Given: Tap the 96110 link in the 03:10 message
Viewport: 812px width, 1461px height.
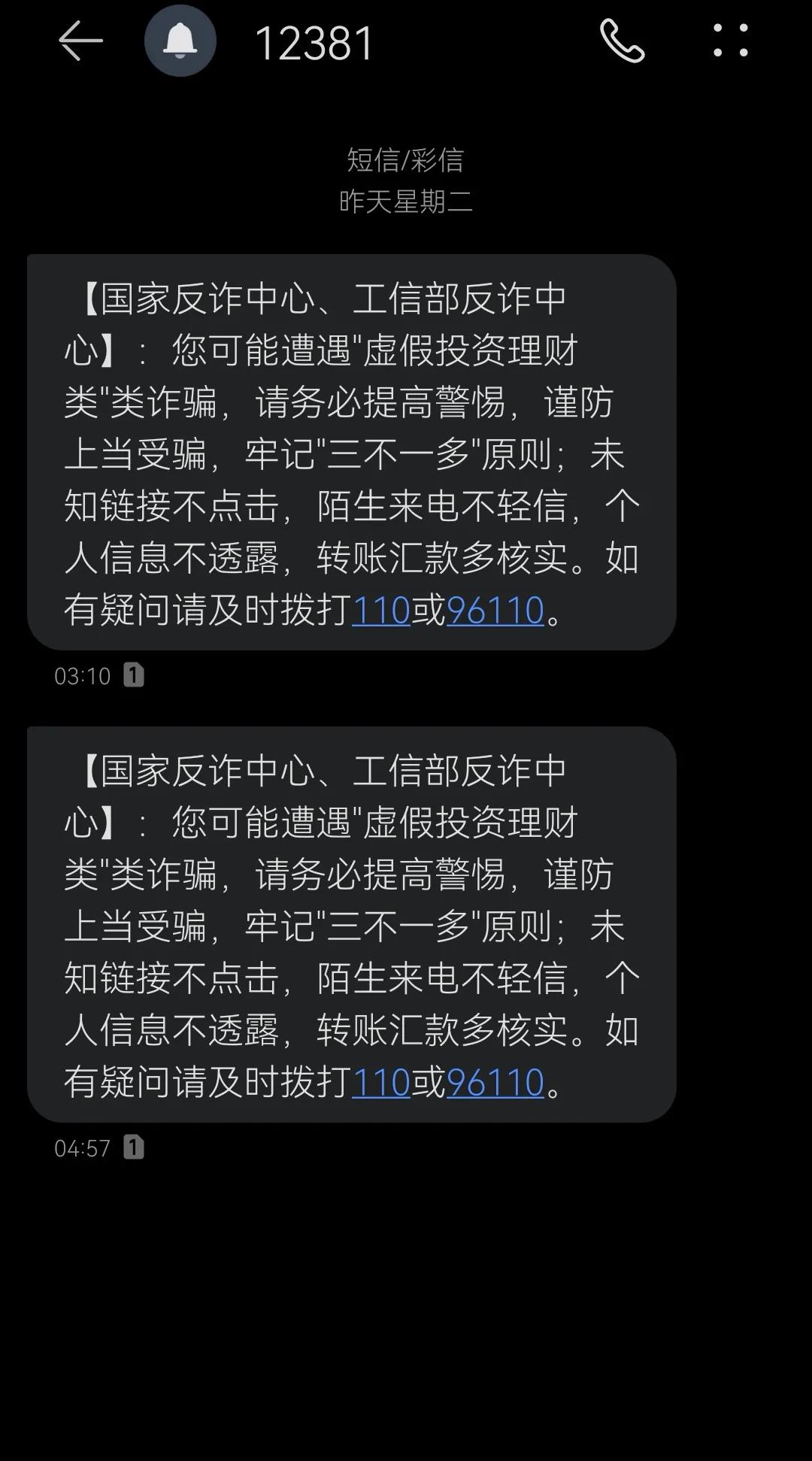Looking at the screenshot, I should [x=495, y=610].
